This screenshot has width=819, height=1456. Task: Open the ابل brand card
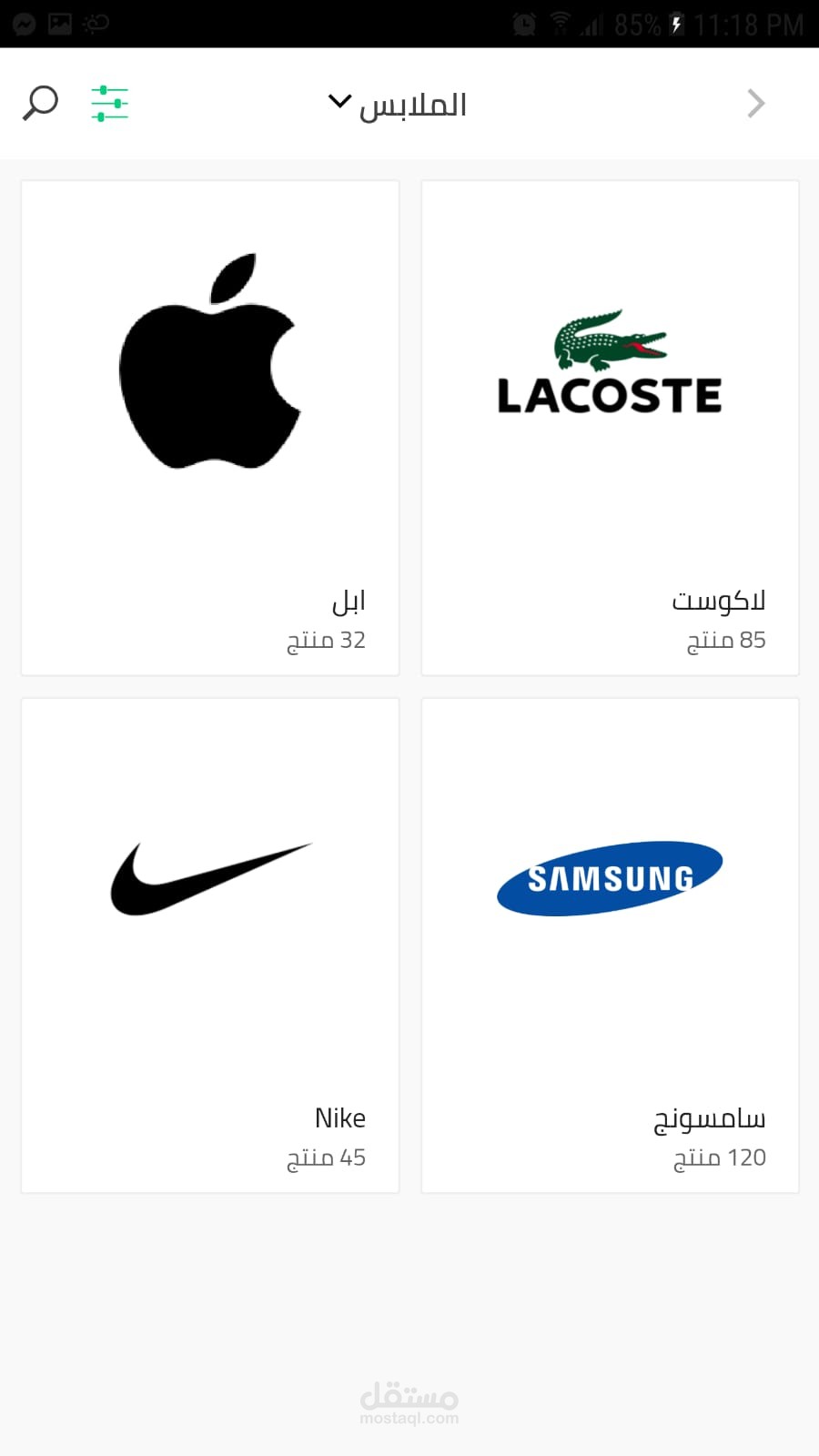click(210, 428)
